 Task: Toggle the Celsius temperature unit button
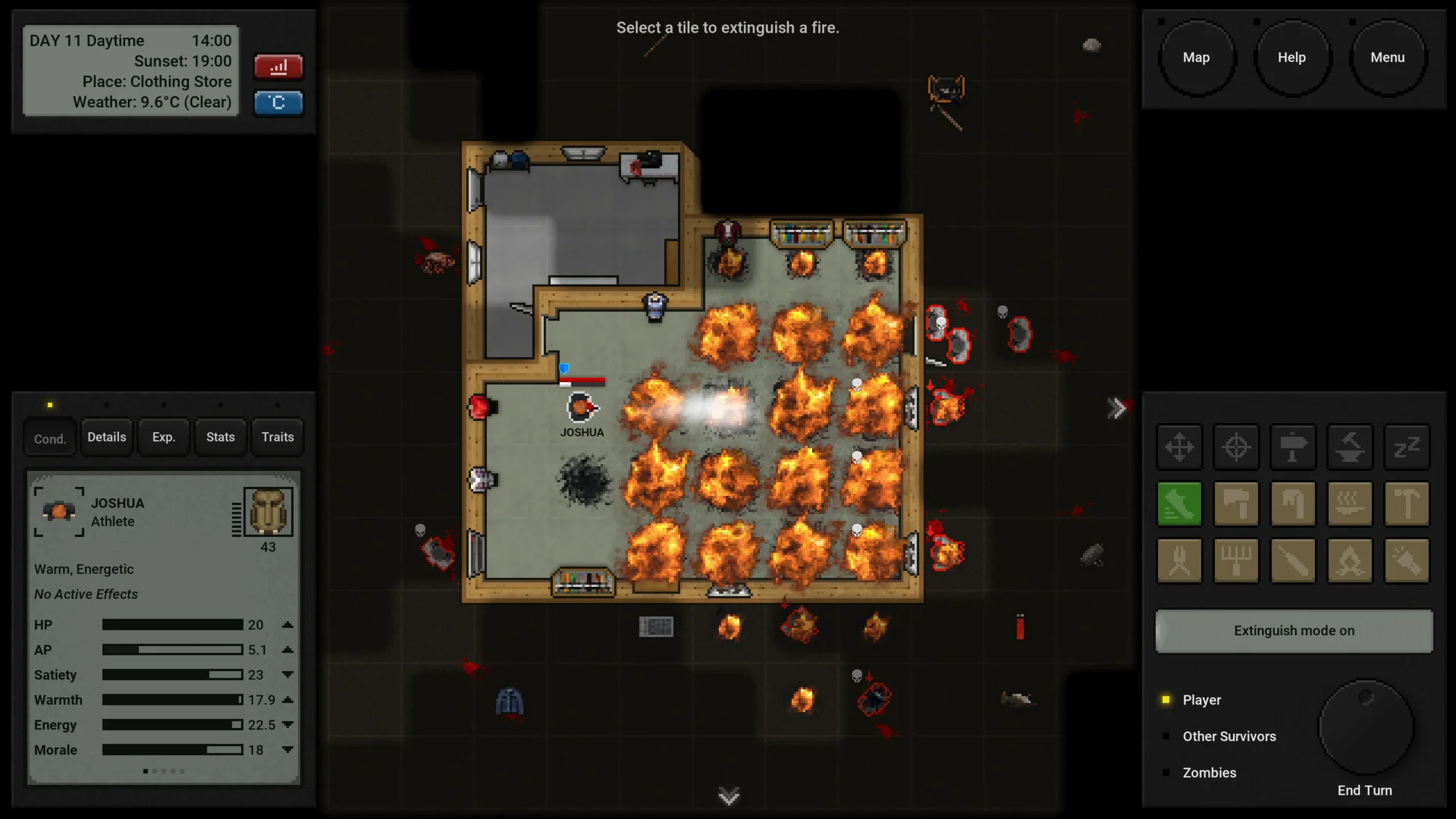pos(278,102)
